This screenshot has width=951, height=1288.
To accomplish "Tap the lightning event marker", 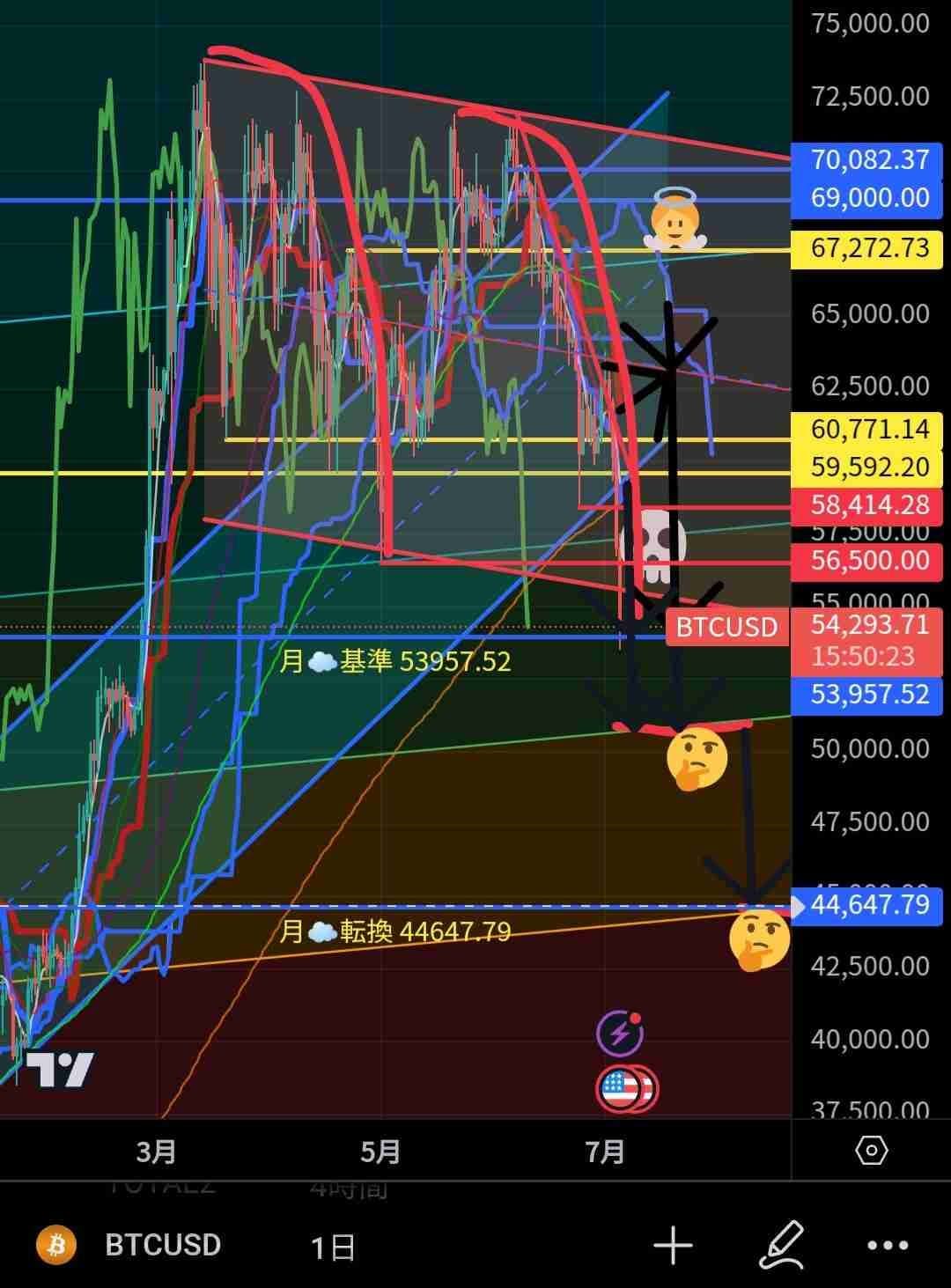I will tap(619, 1034).
